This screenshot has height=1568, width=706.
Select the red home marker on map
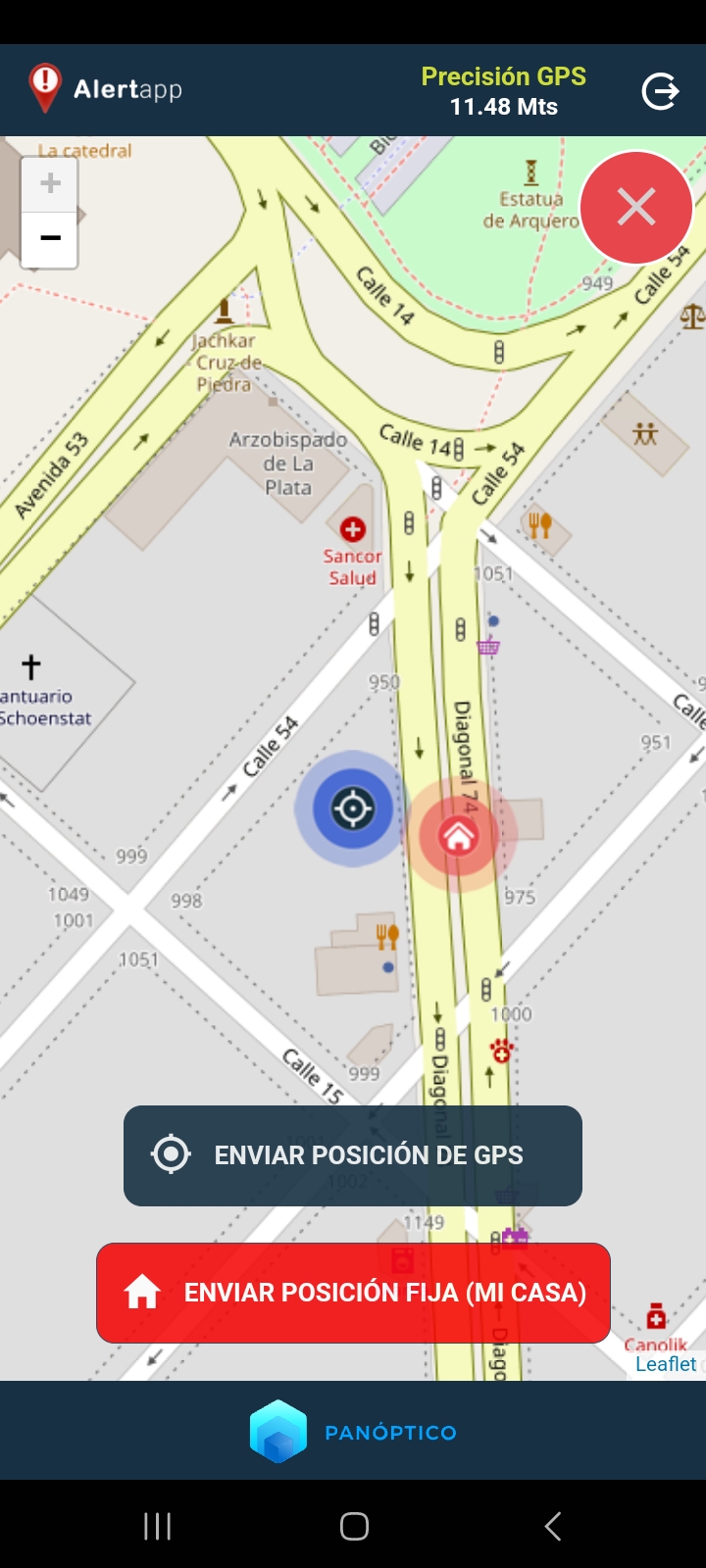(458, 835)
